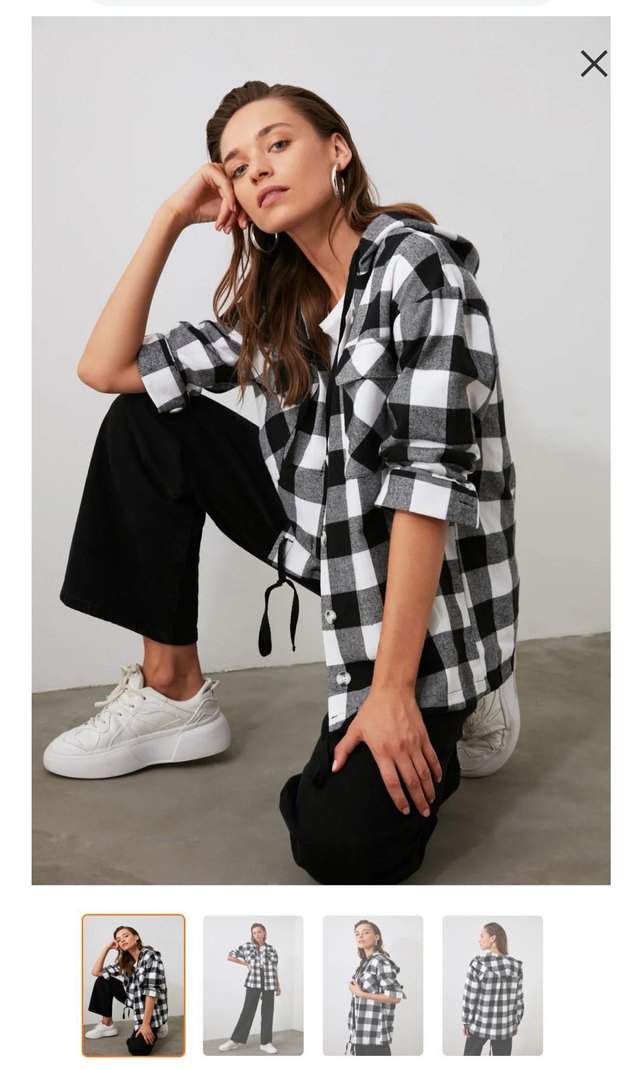The image size is (642, 1069).
Task: Close the product image viewer
Action: [593, 64]
